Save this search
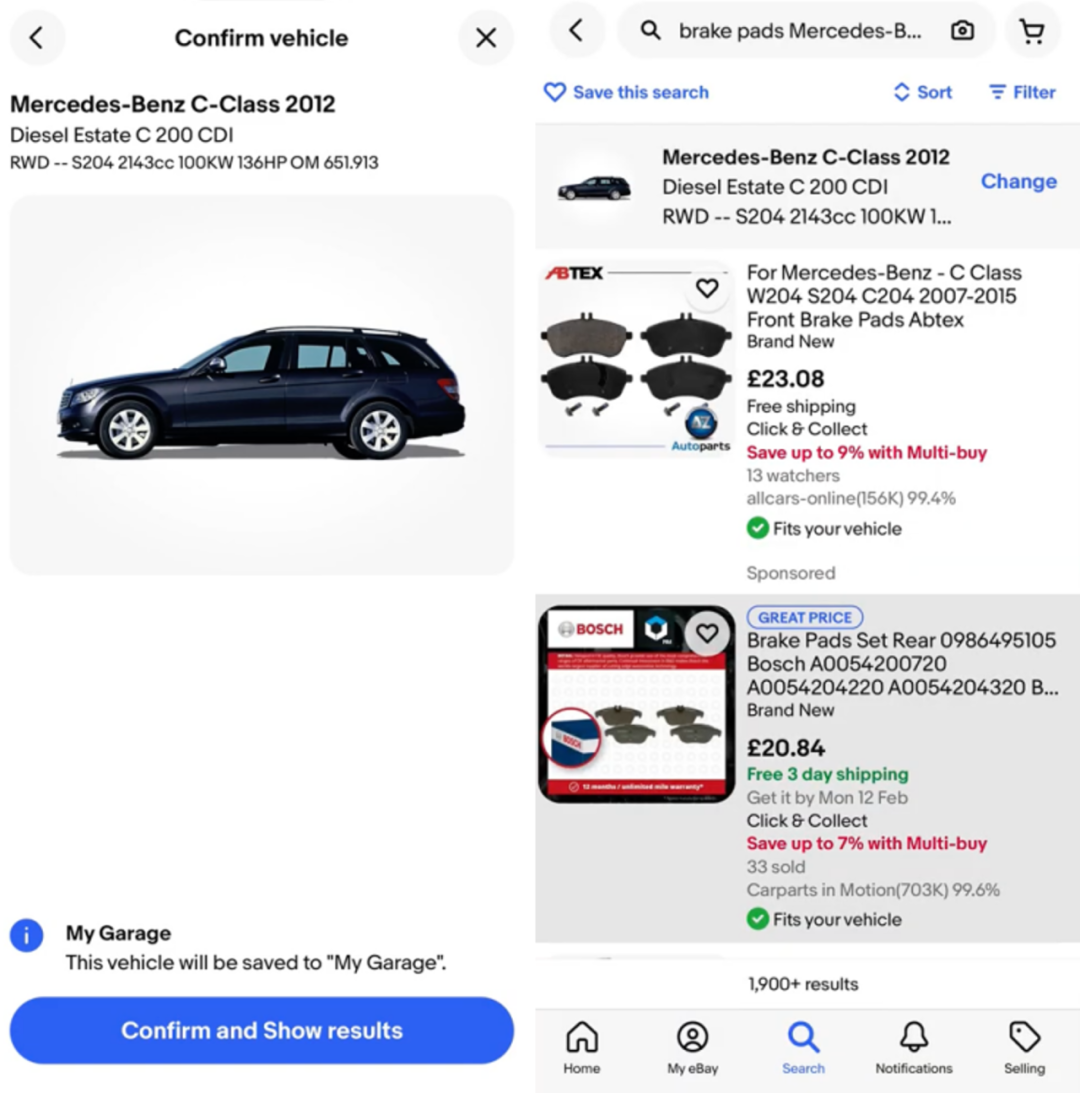 point(626,92)
